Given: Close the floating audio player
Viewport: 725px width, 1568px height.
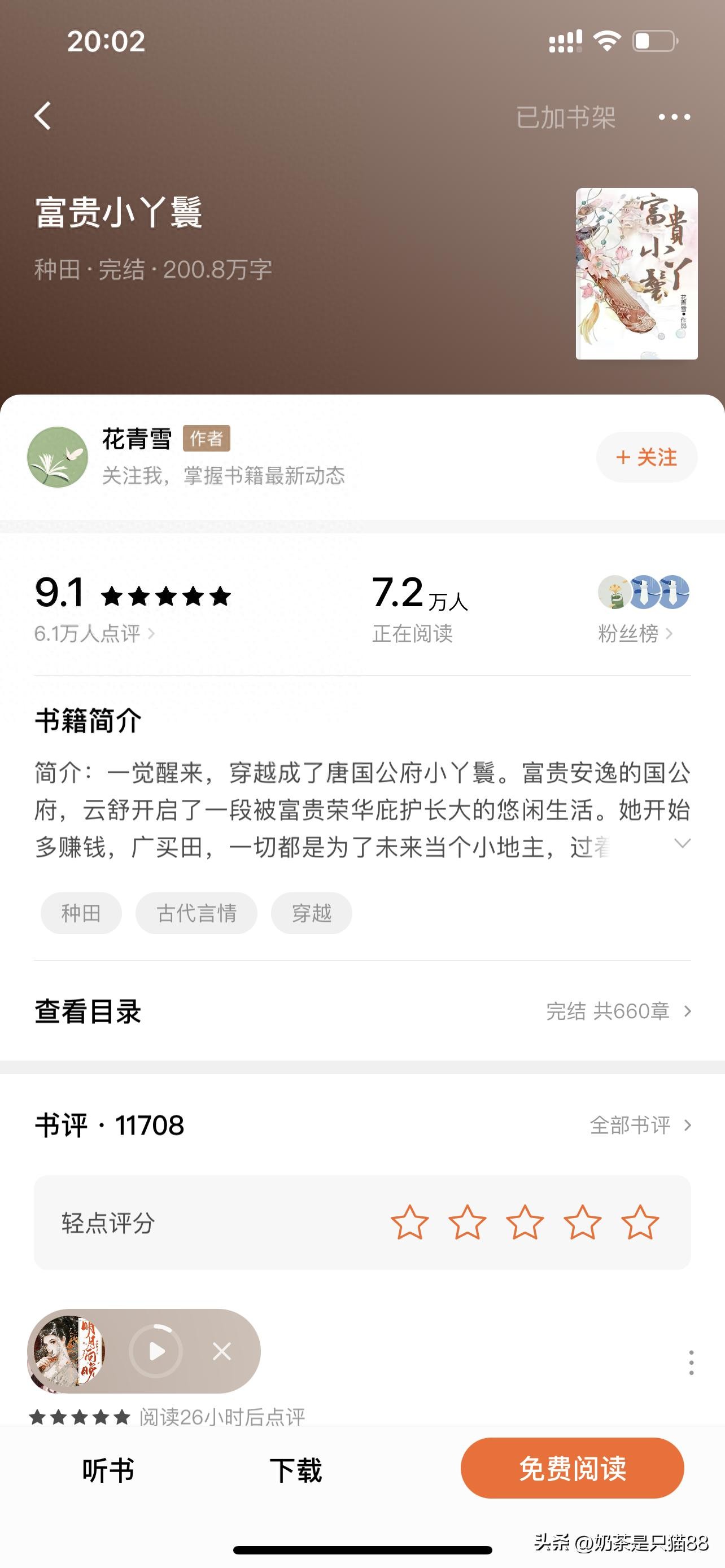Looking at the screenshot, I should pyautogui.click(x=221, y=1351).
